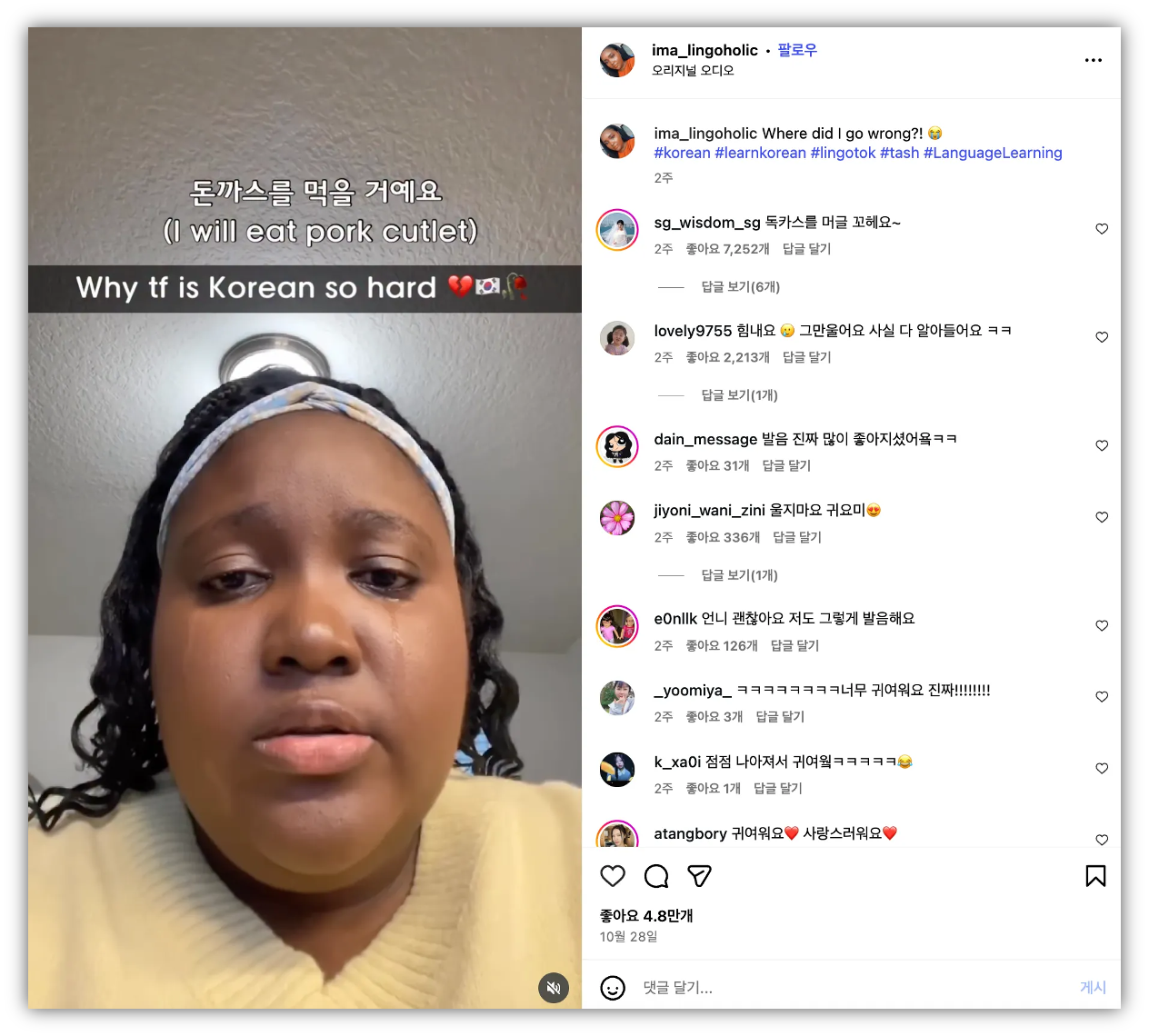Expand 6 replies under sg_wisdom_sg's comment
The height and width of the screenshot is (1036, 1149).
(740, 287)
